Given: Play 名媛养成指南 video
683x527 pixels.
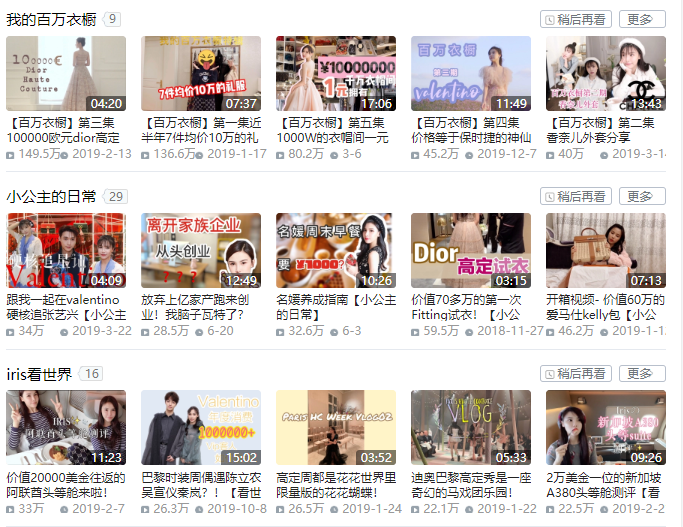Looking at the screenshot, I should pos(336,251).
